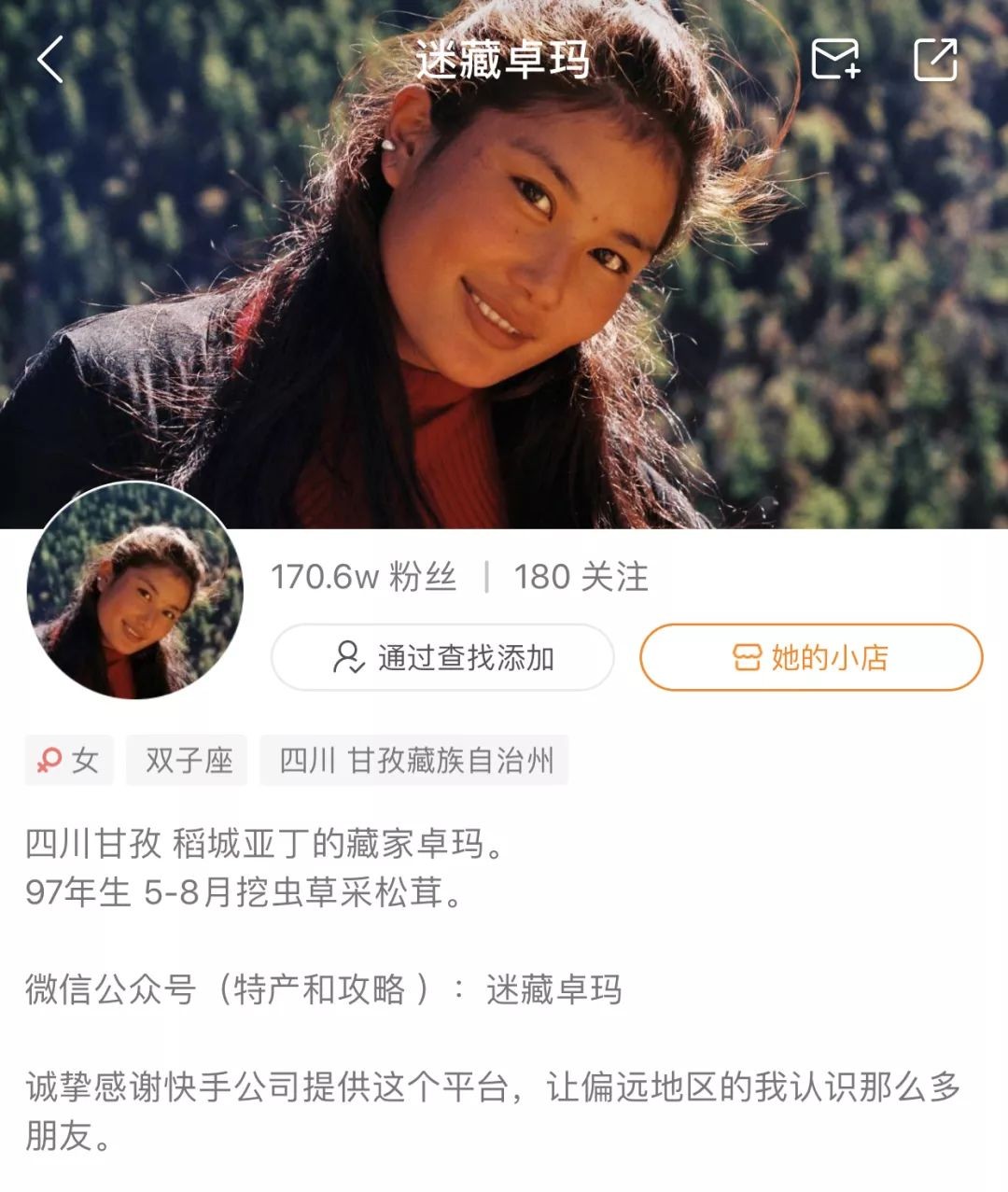Tap the 通过查找添加 button

point(442,658)
